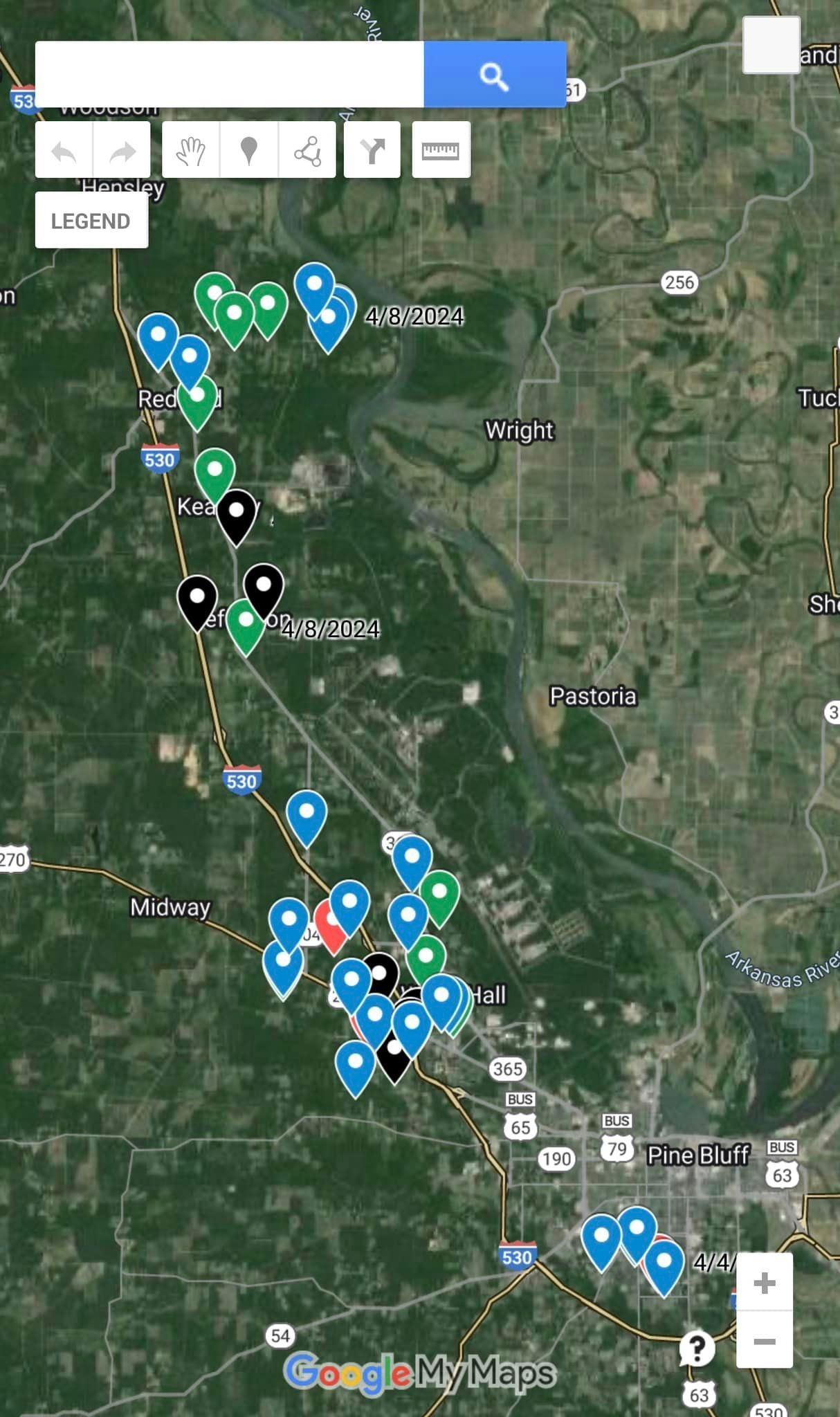This screenshot has height=1417, width=840.
Task: Tap the map search text field
Action: pos(229,74)
